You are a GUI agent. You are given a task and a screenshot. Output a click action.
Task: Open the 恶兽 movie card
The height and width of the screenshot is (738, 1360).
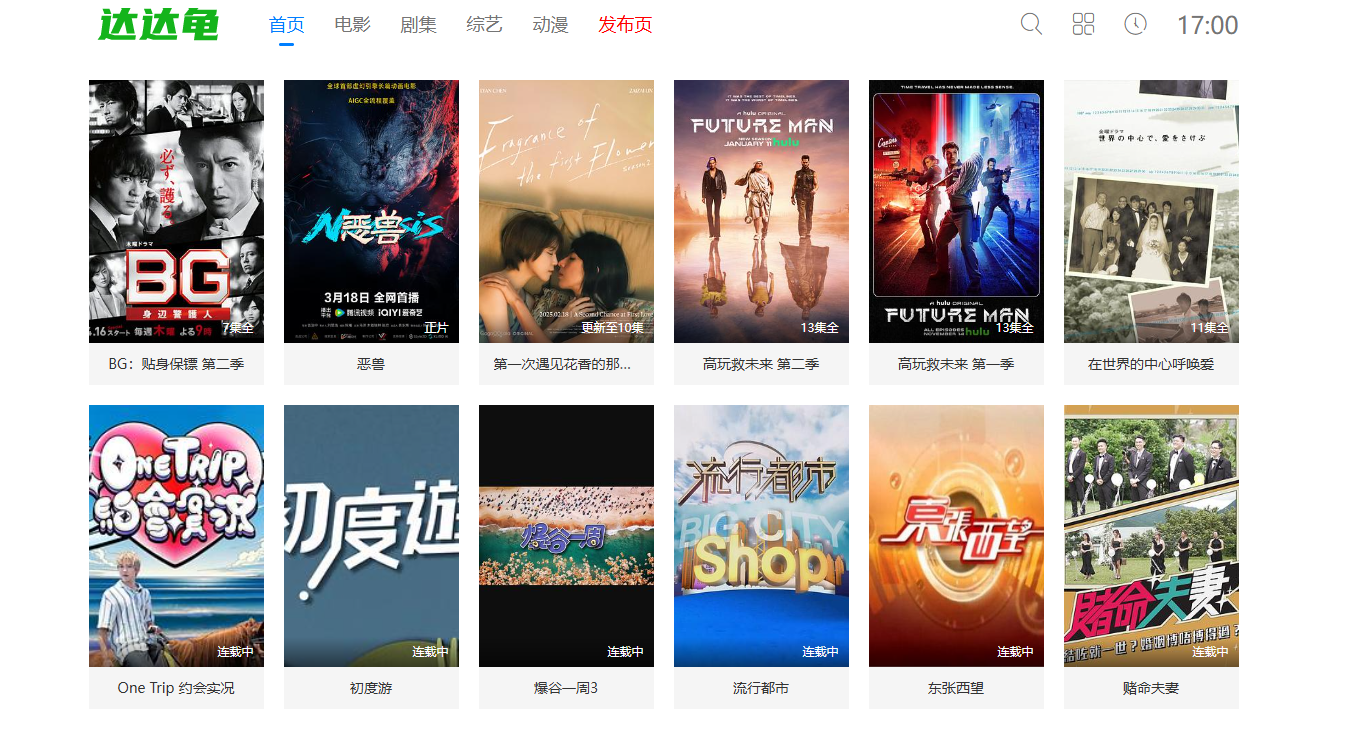click(x=371, y=212)
